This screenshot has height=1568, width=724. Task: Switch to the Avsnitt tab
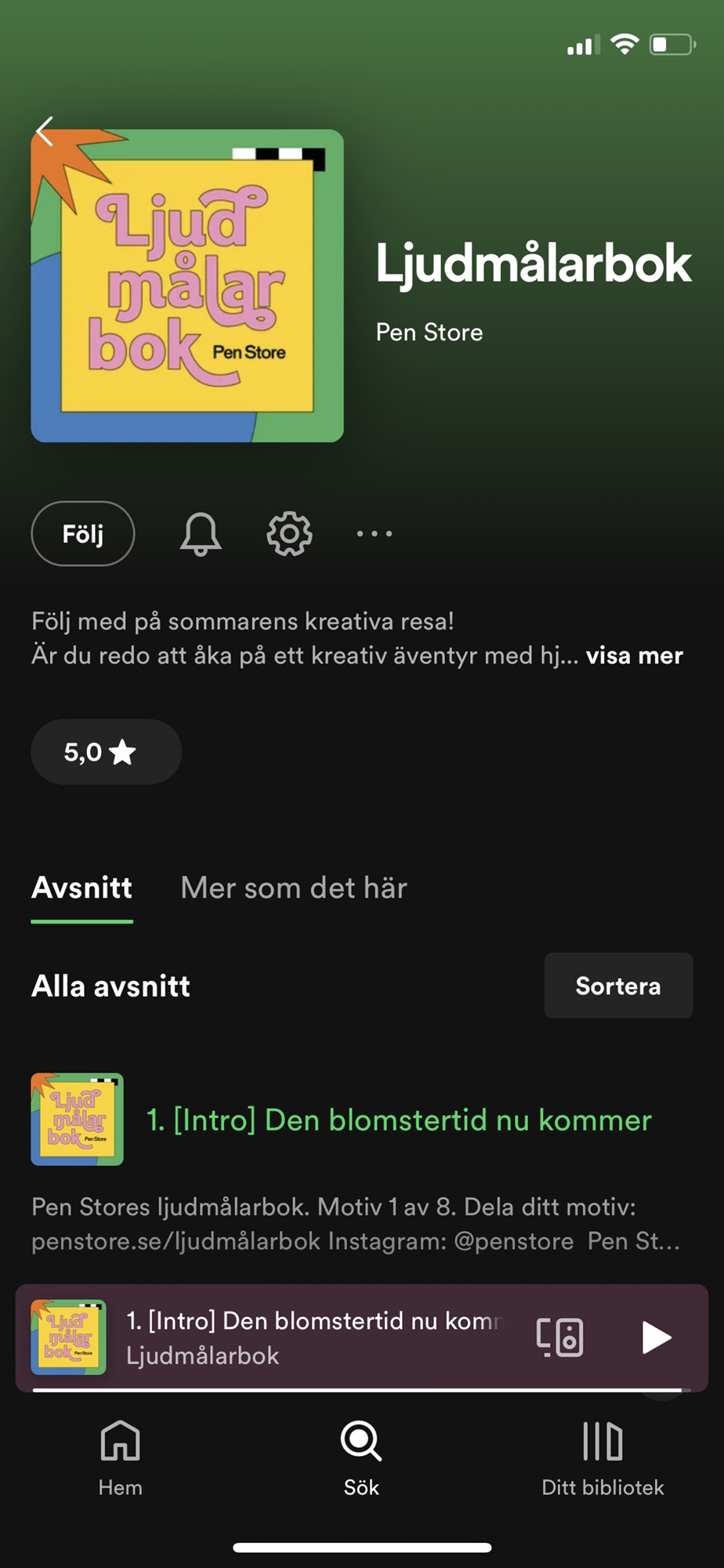(x=81, y=888)
